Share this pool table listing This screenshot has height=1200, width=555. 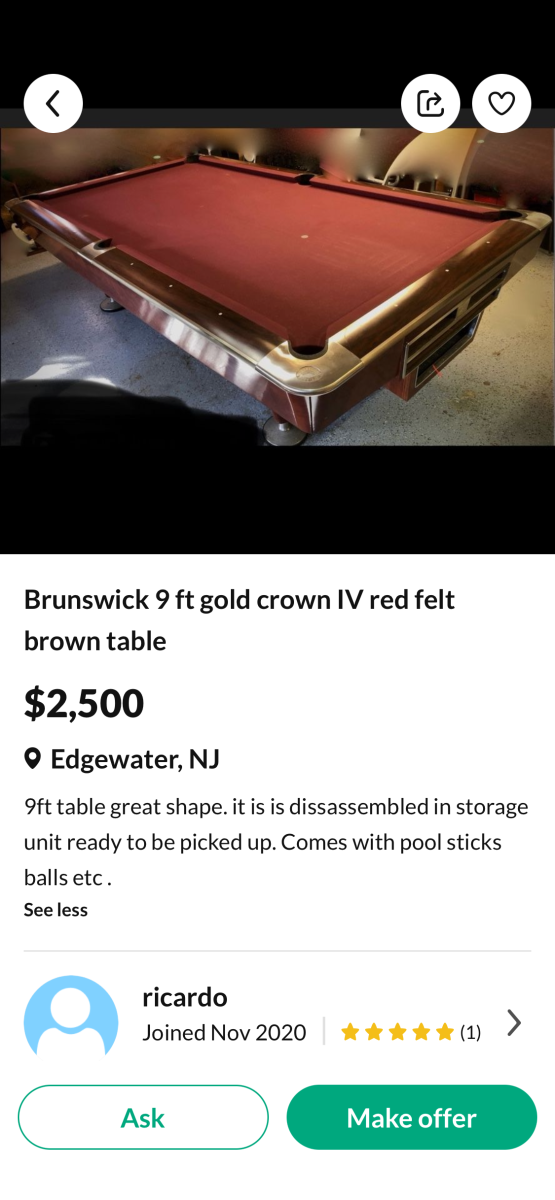pyautogui.click(x=430, y=103)
